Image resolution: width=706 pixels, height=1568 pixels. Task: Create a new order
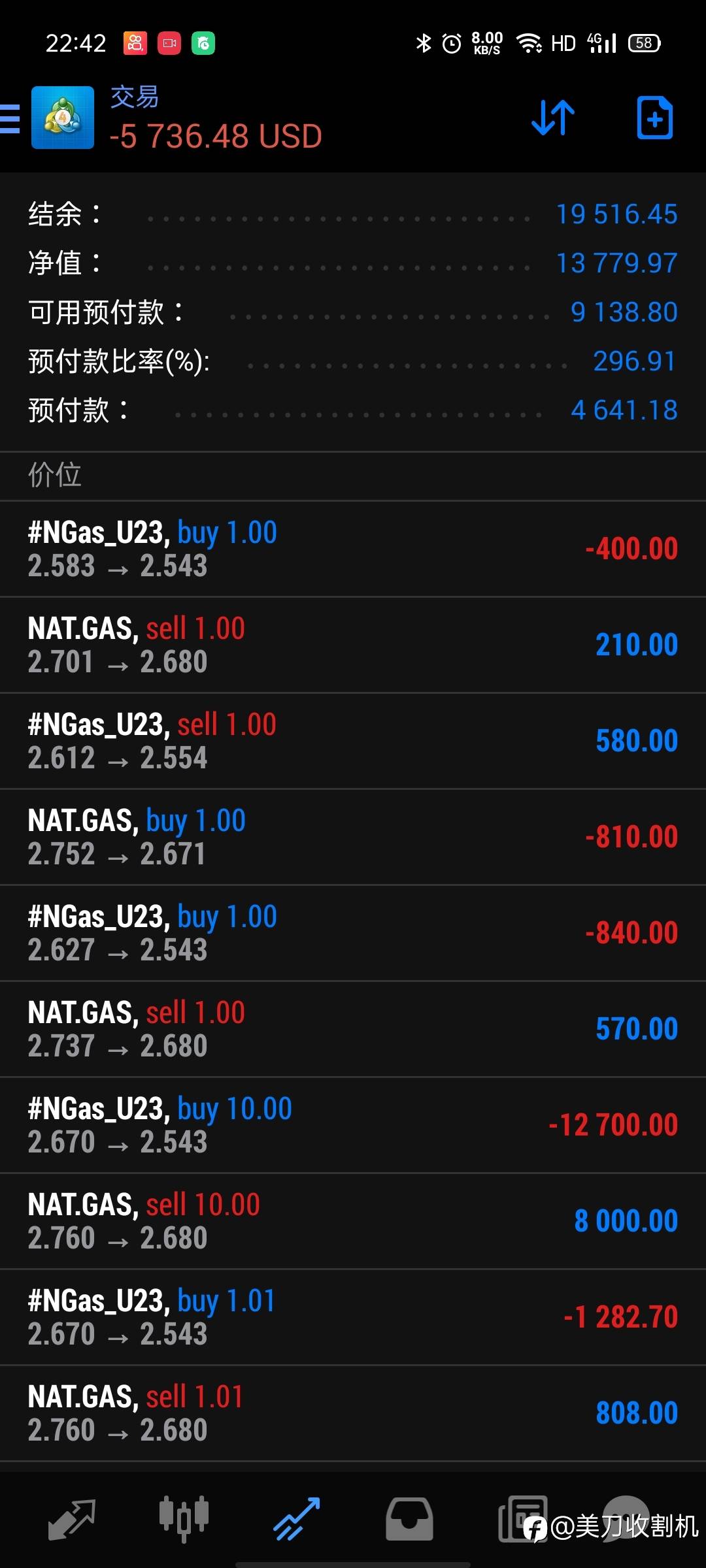(654, 118)
